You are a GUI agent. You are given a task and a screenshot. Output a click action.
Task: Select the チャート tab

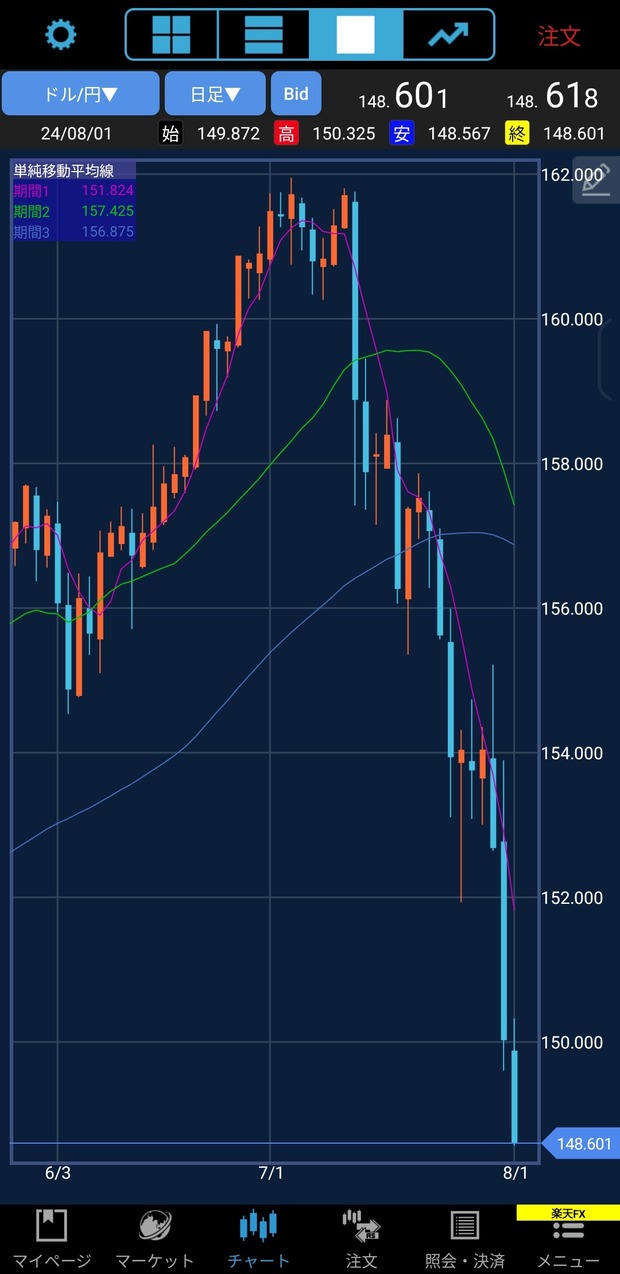coord(258,1238)
